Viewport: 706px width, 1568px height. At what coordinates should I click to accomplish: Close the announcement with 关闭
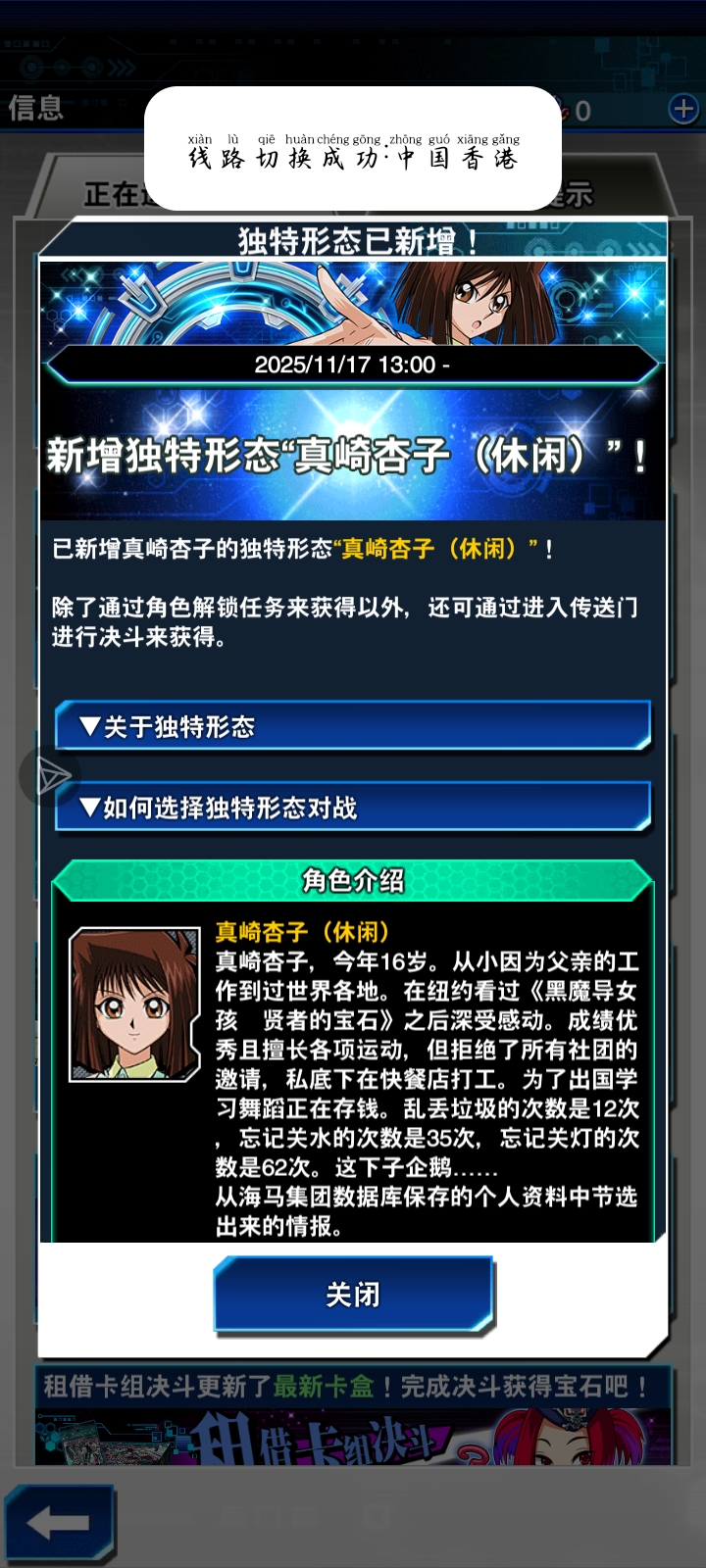coord(353,1295)
